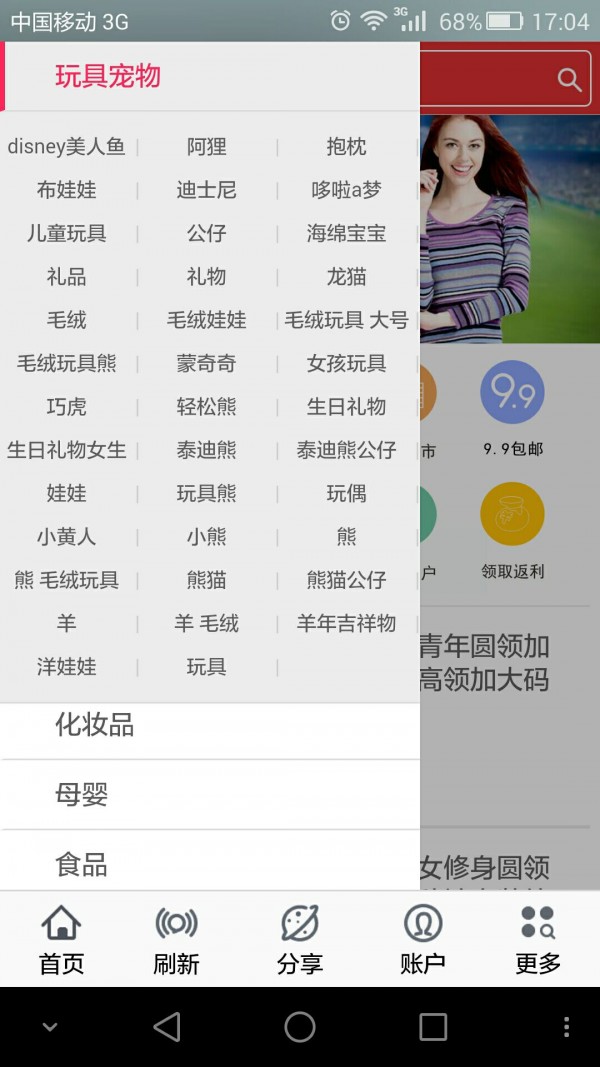Open the 小黄人 subcategory
This screenshot has height=1067, width=600.
pyautogui.click(x=66, y=537)
